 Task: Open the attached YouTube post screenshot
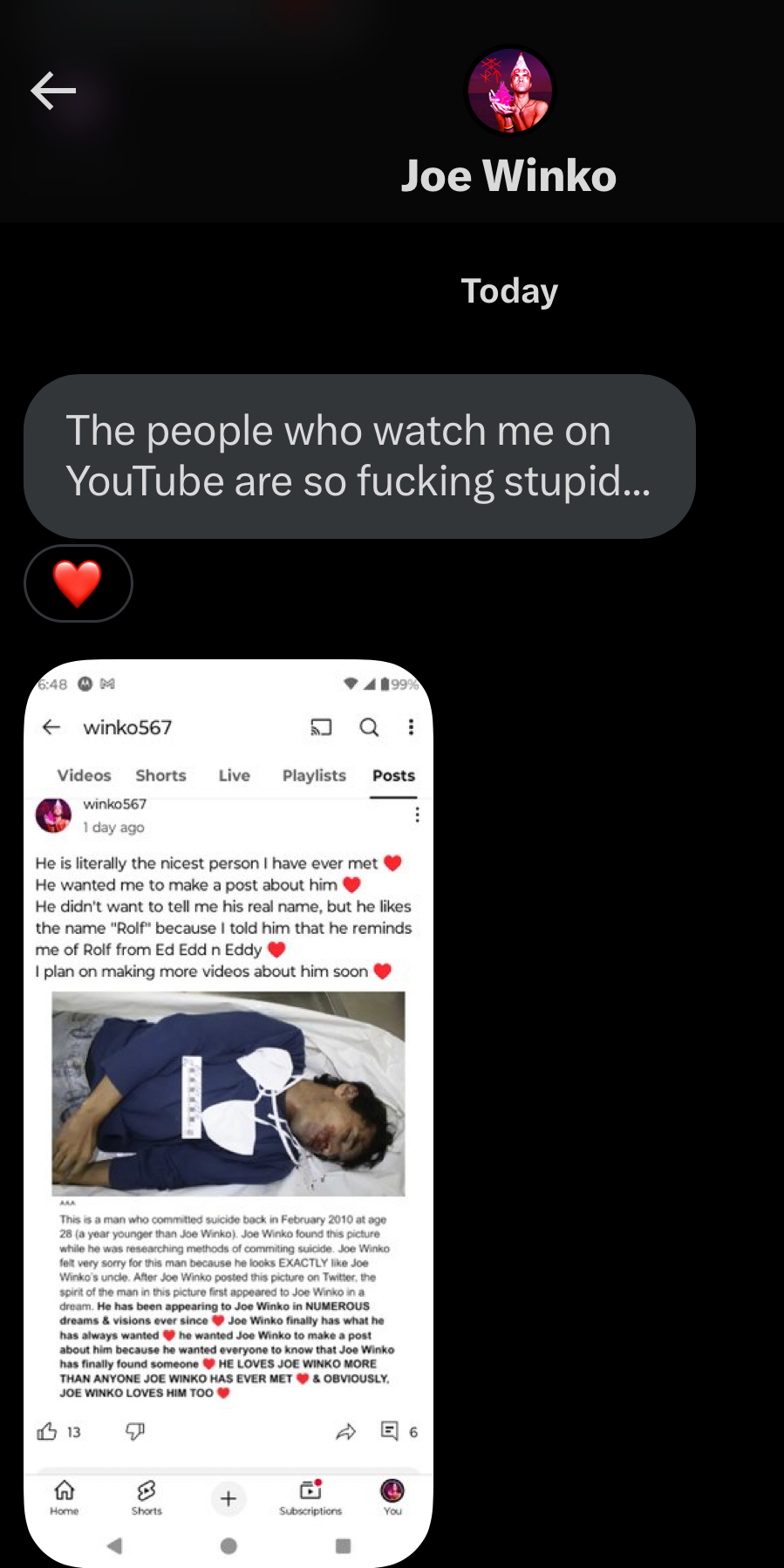pos(228,1114)
